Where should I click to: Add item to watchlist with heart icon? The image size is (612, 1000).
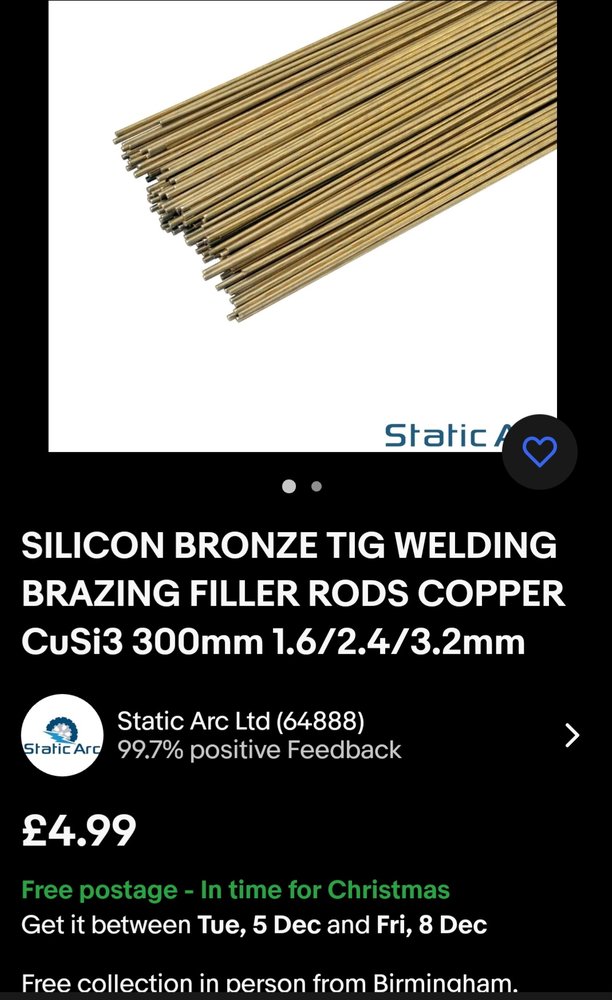click(x=539, y=452)
